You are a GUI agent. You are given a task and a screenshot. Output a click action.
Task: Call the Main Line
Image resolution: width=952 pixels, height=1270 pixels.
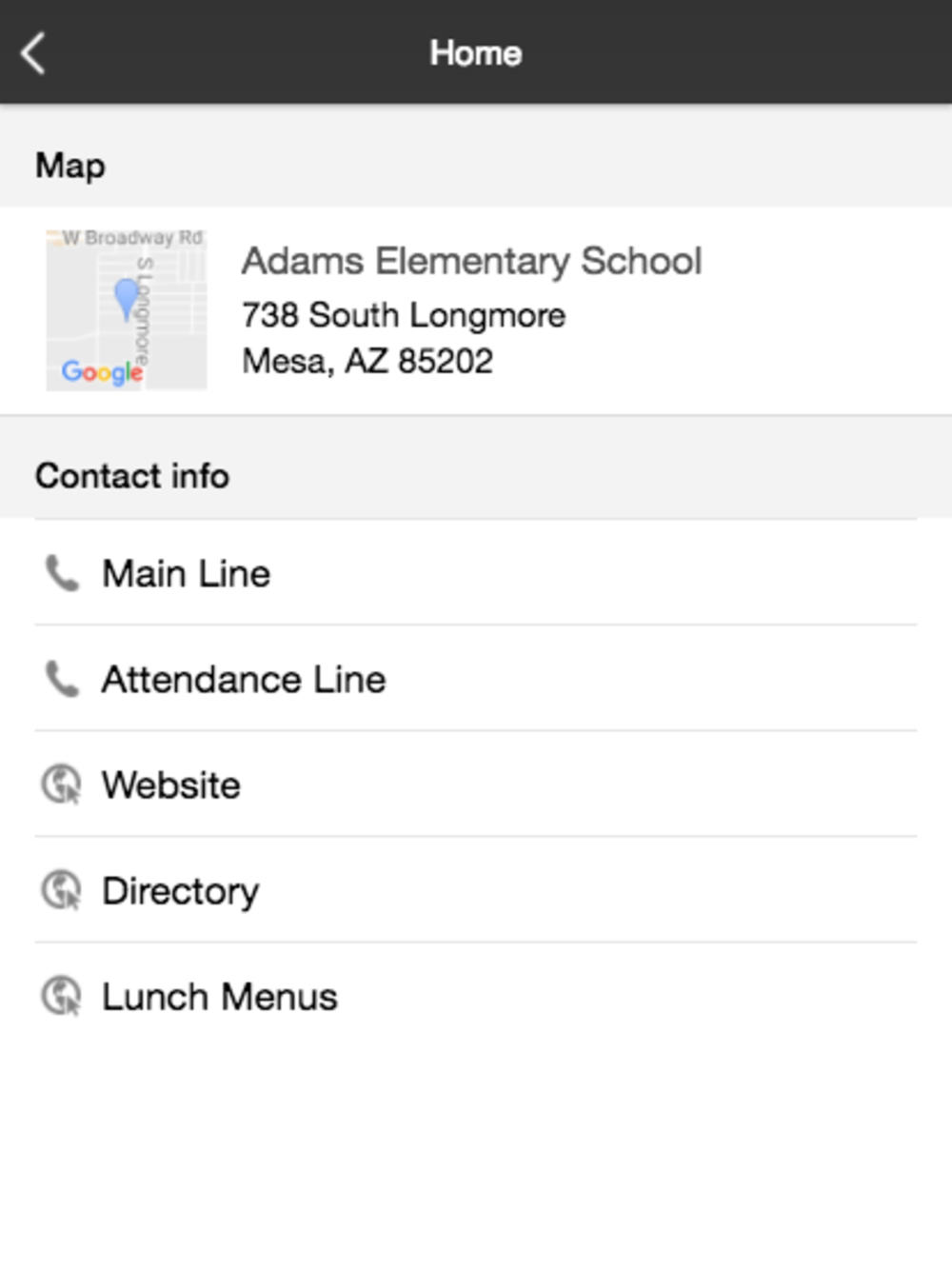[x=476, y=573]
